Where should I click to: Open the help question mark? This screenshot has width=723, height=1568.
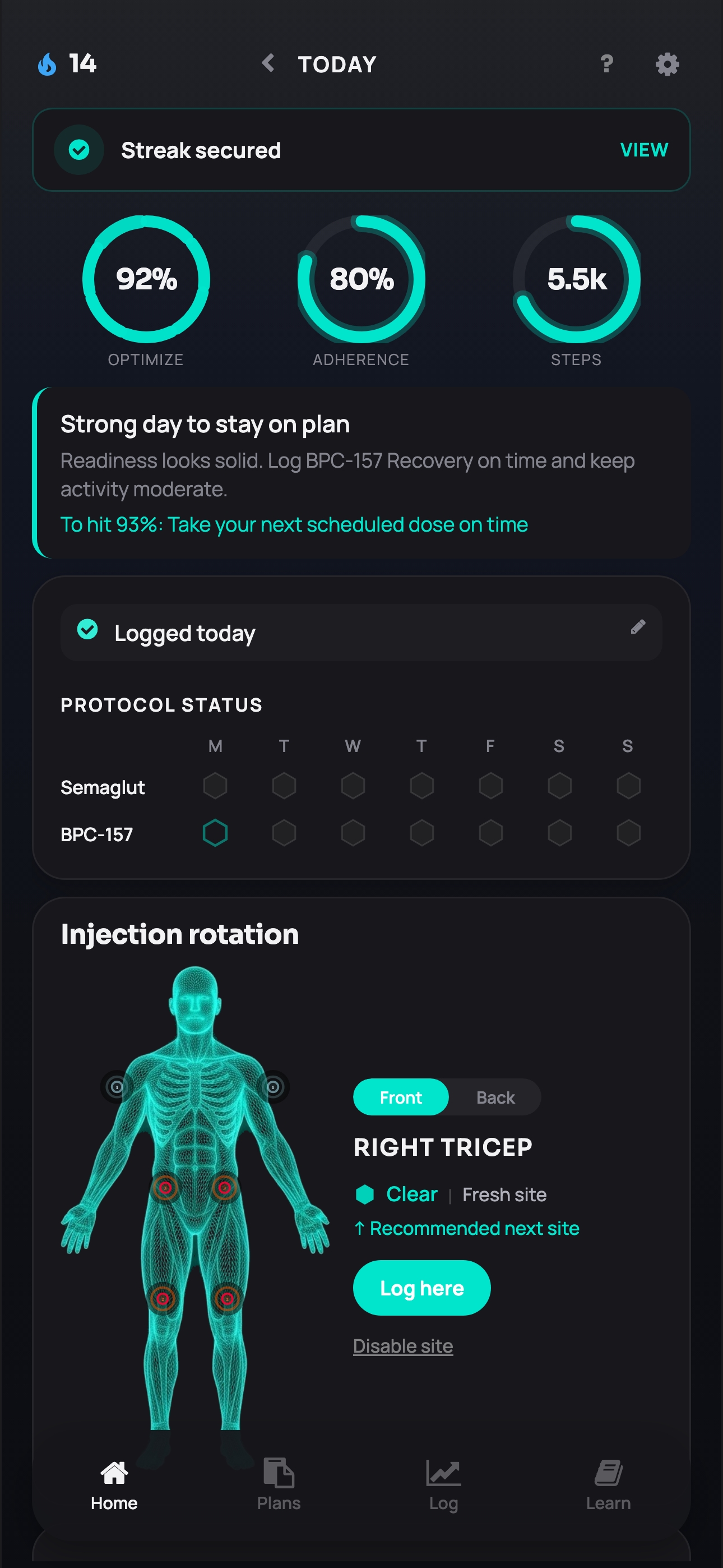coord(606,64)
